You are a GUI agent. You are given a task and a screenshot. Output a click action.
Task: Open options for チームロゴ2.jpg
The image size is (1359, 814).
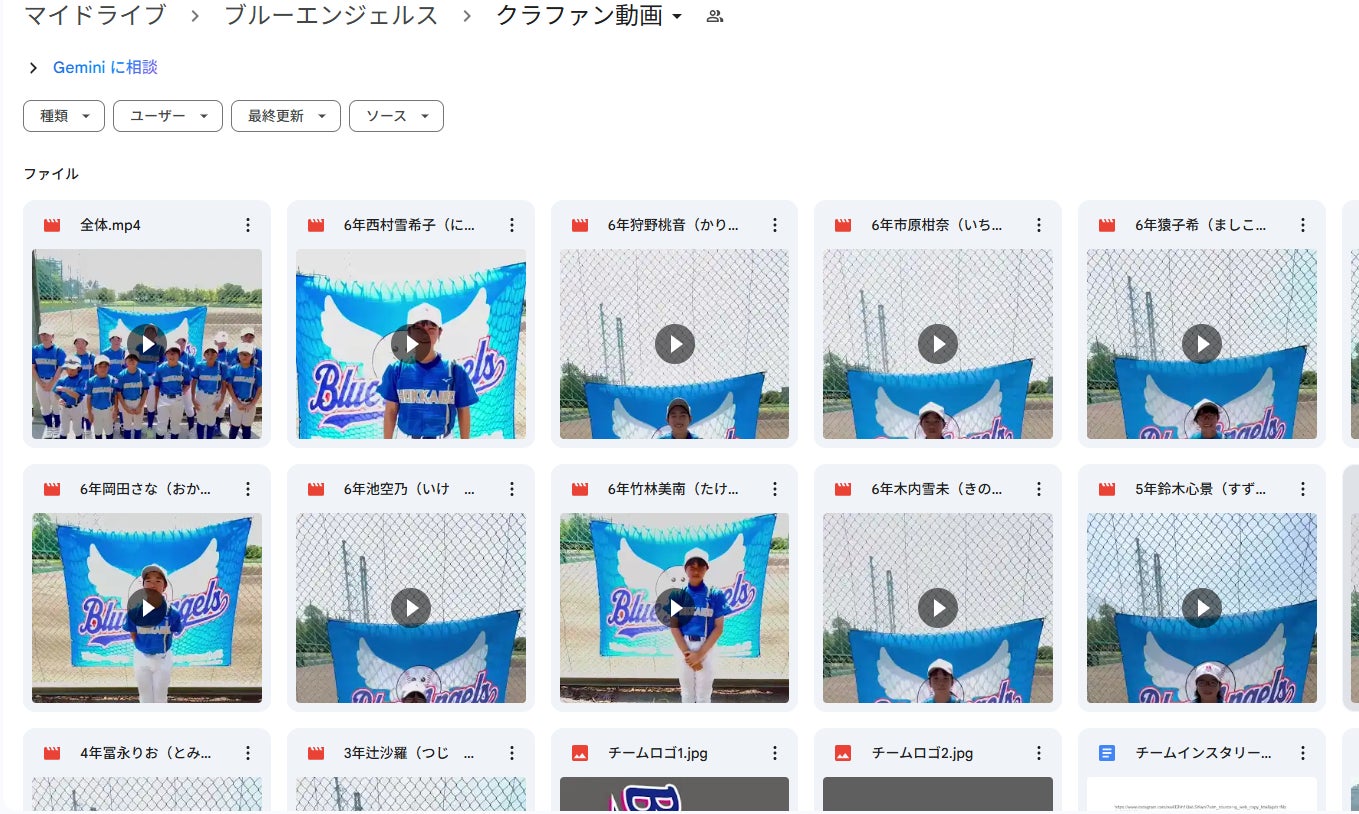tap(1039, 754)
